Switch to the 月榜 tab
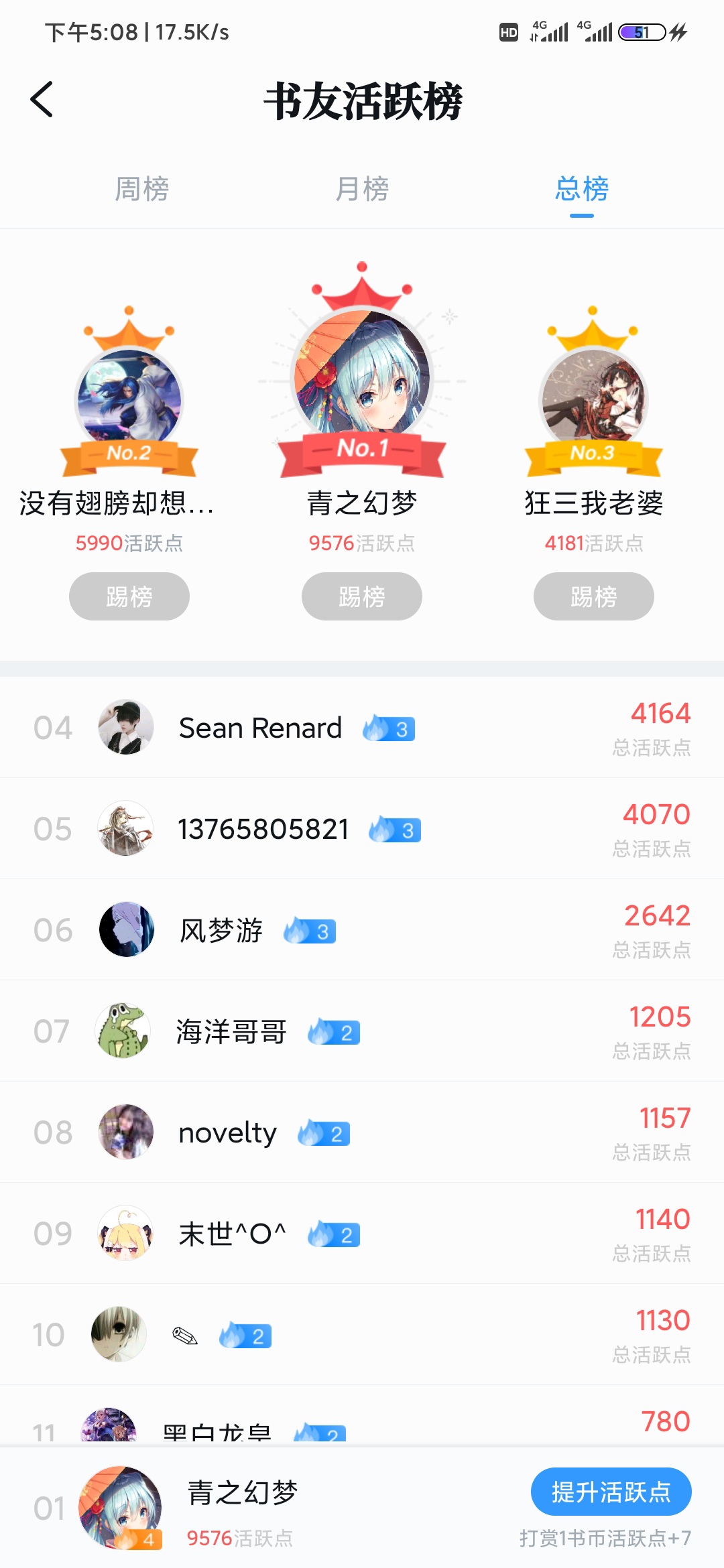The width and height of the screenshot is (724, 1568). (x=362, y=189)
